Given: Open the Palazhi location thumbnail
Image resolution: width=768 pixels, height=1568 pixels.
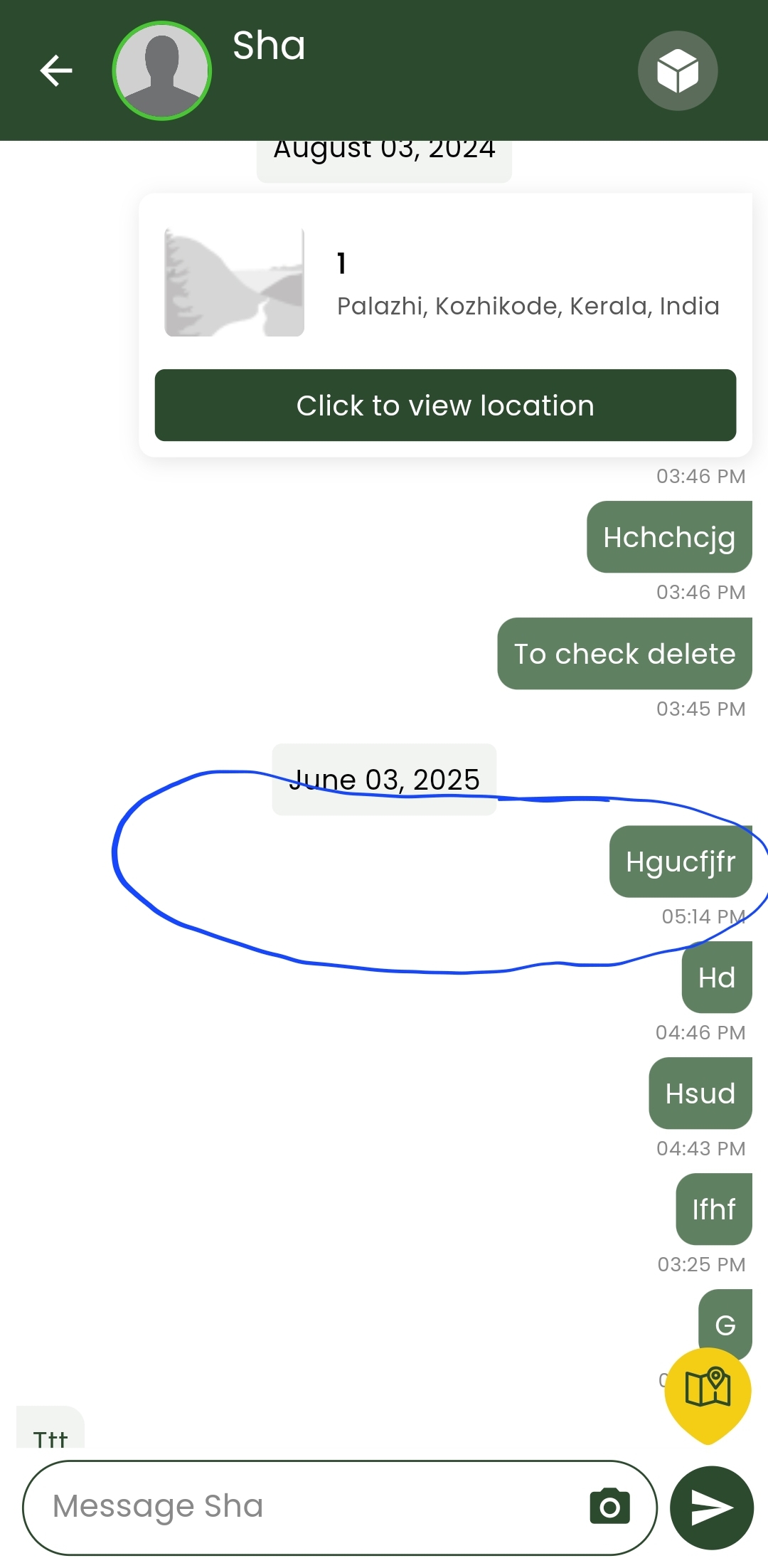Looking at the screenshot, I should tap(234, 282).
